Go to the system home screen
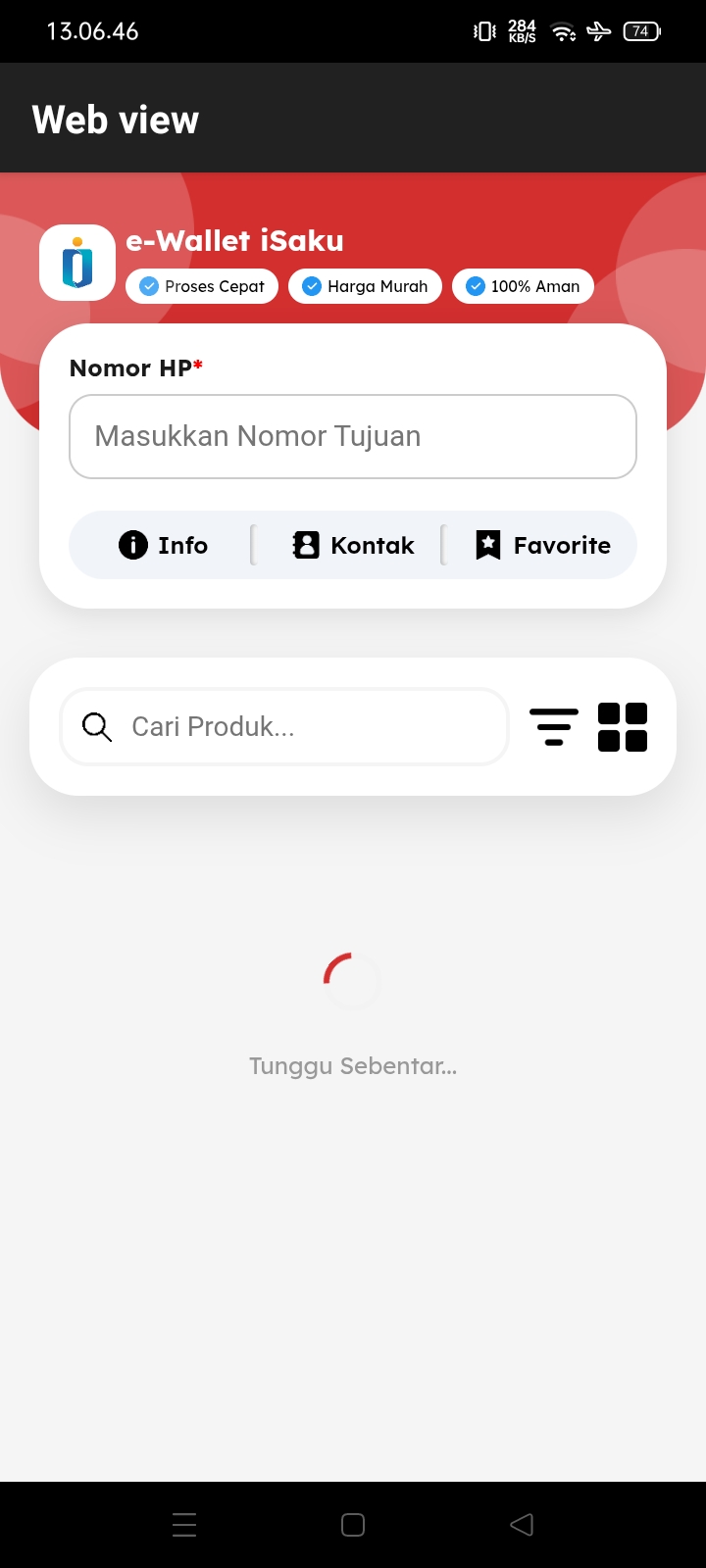706x1568 pixels. (353, 1524)
